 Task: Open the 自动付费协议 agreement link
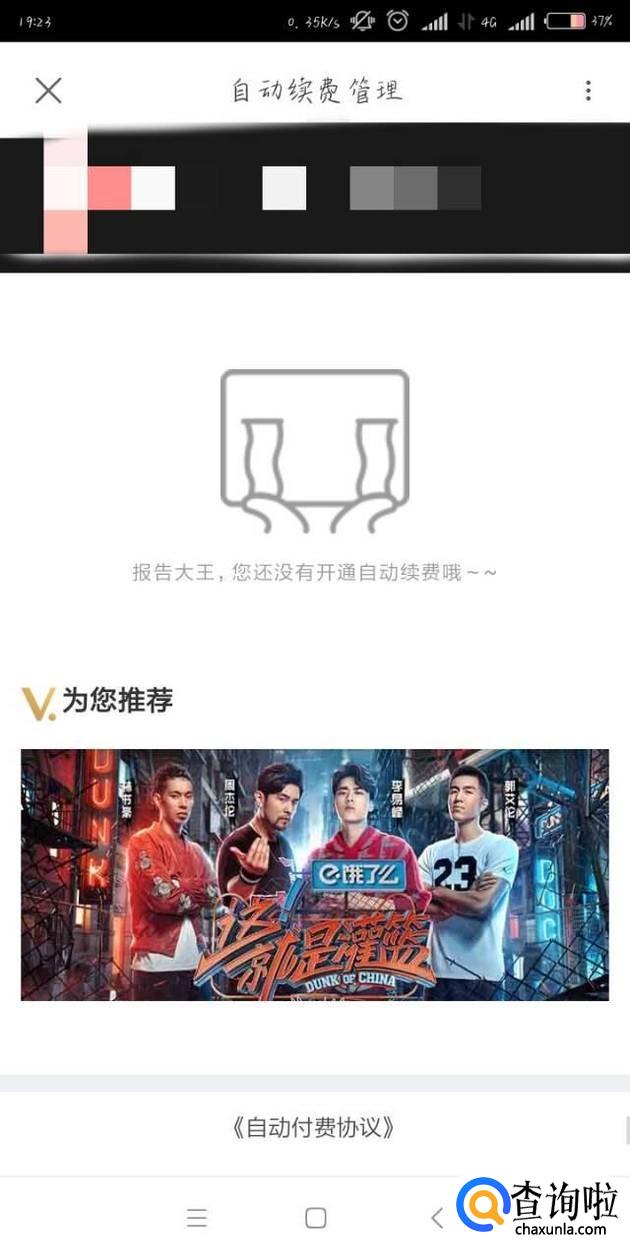pyautogui.click(x=315, y=1128)
